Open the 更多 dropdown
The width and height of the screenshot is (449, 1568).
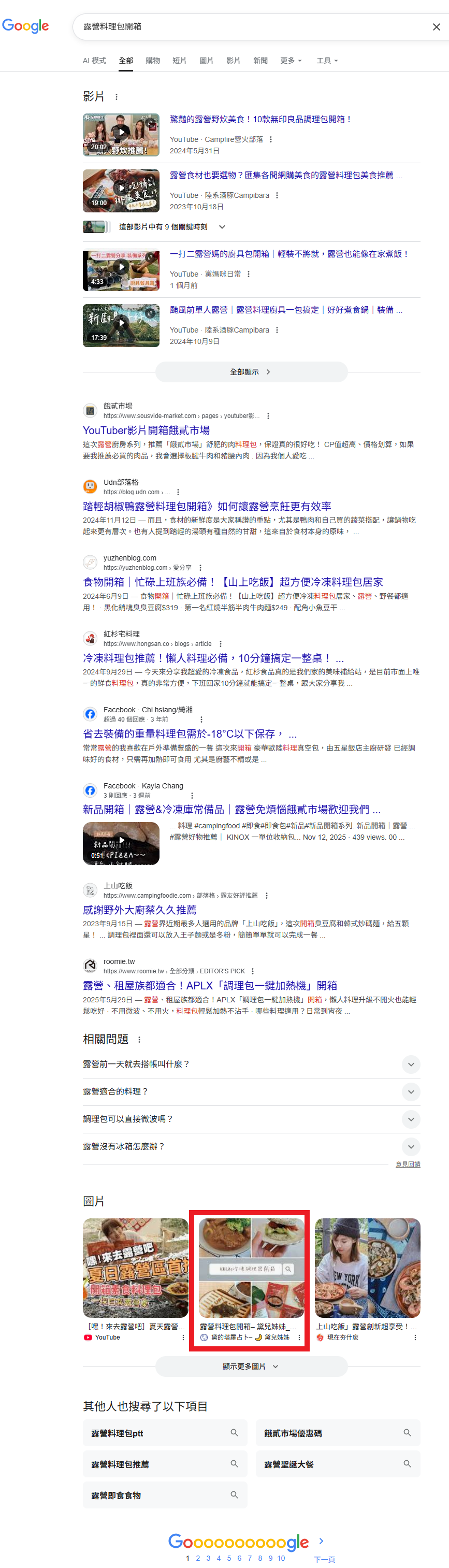[290, 61]
